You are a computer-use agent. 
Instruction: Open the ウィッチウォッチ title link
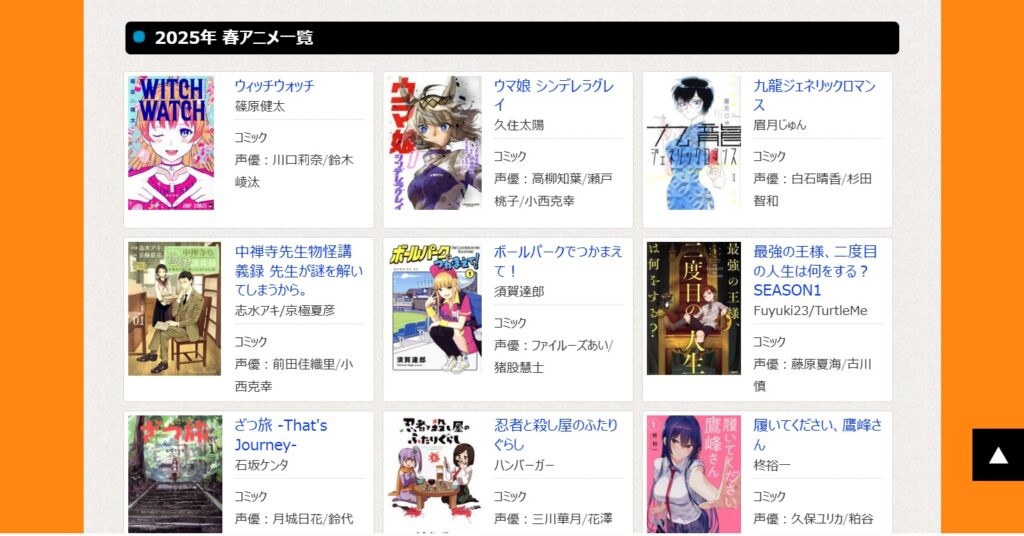click(274, 86)
